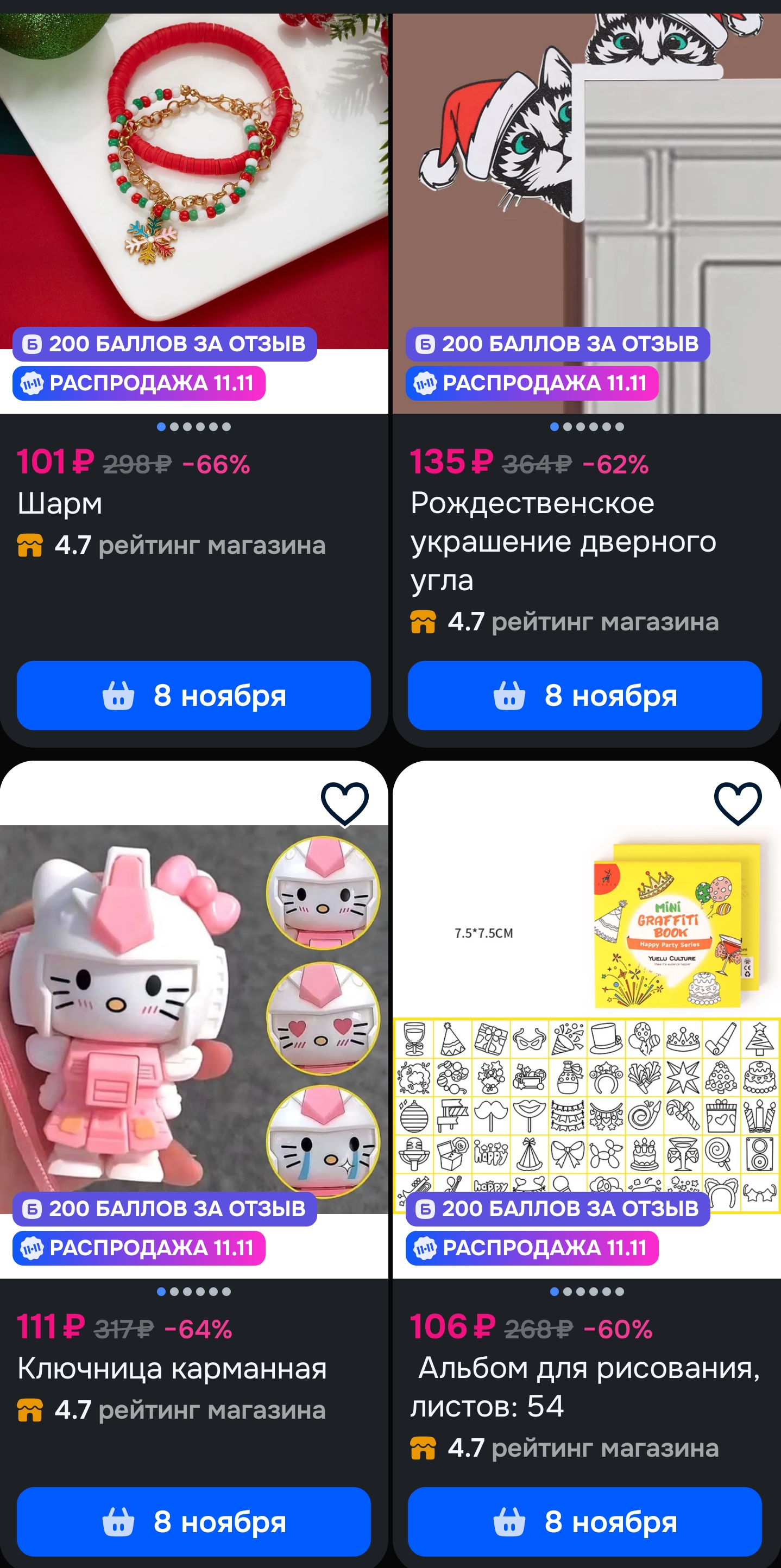
Task: Add Альбом для рисования to cart
Action: coord(584,1521)
